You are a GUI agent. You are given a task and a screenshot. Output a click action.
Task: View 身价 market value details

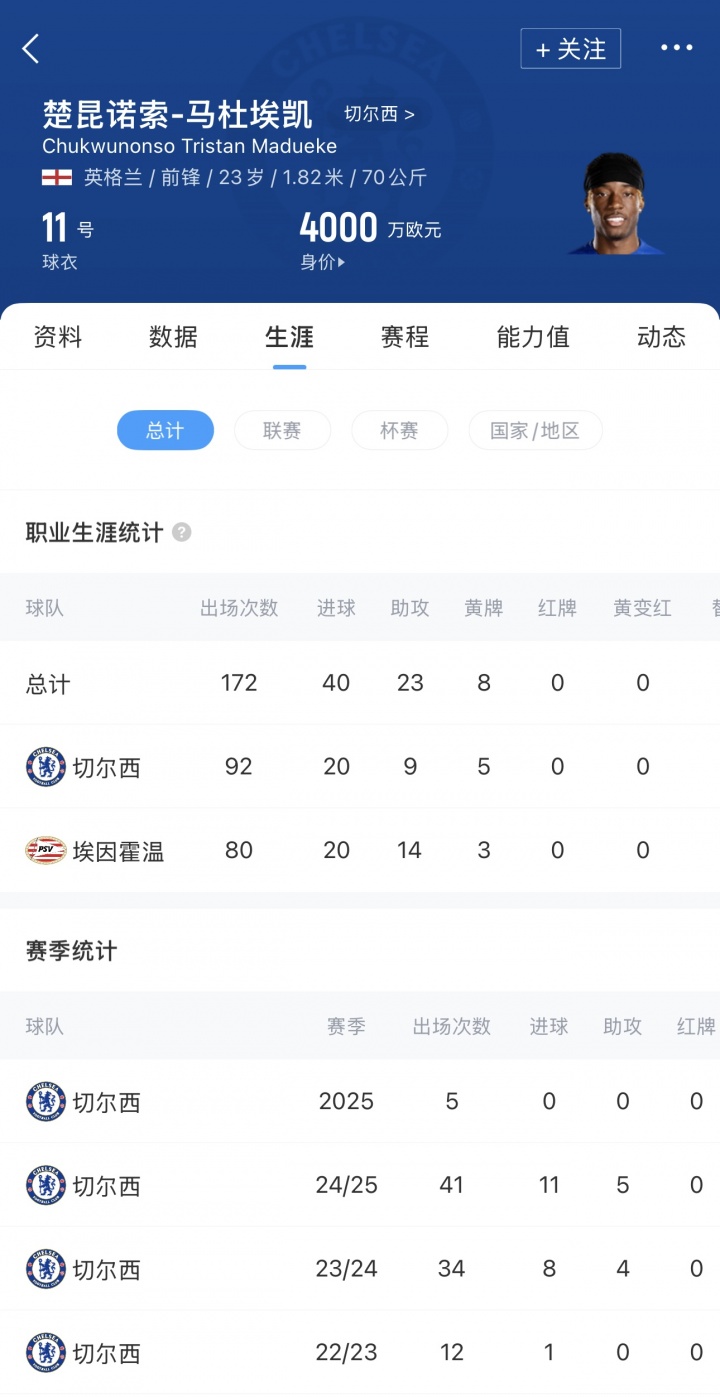coord(323,263)
